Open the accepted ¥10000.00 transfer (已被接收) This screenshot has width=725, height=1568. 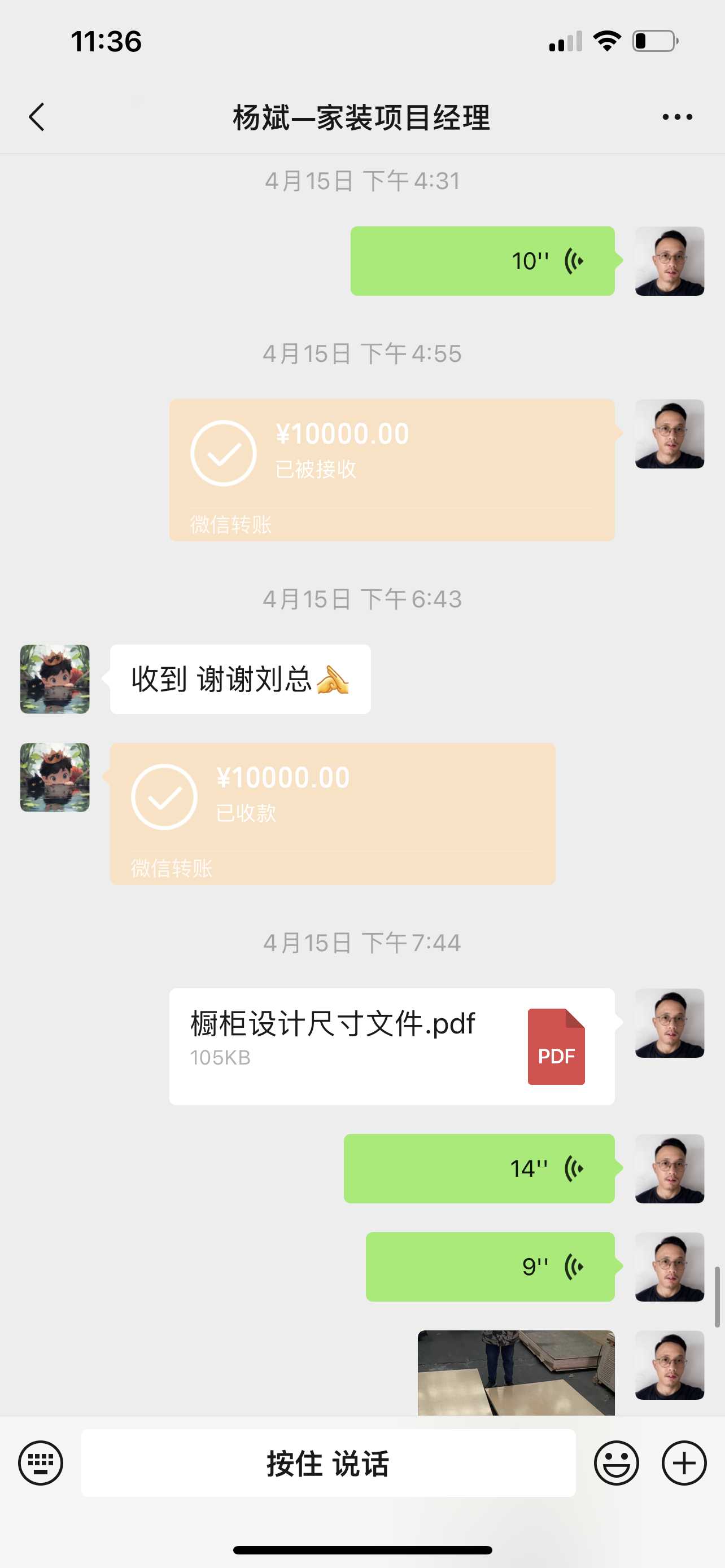pyautogui.click(x=391, y=469)
